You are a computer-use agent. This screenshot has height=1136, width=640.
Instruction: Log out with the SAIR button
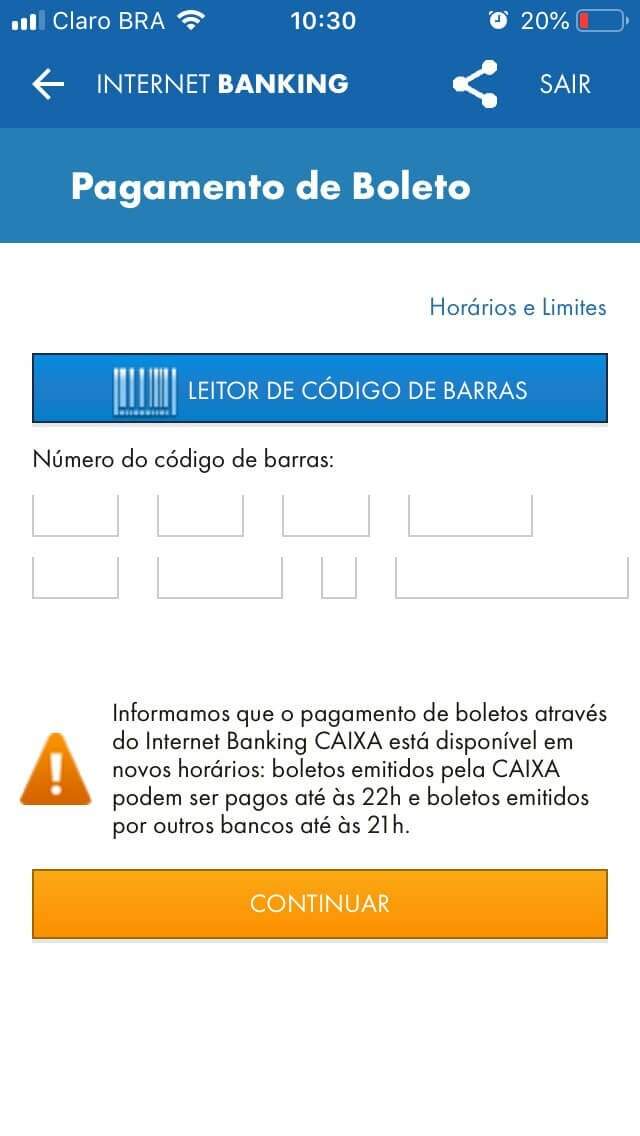pyautogui.click(x=565, y=85)
